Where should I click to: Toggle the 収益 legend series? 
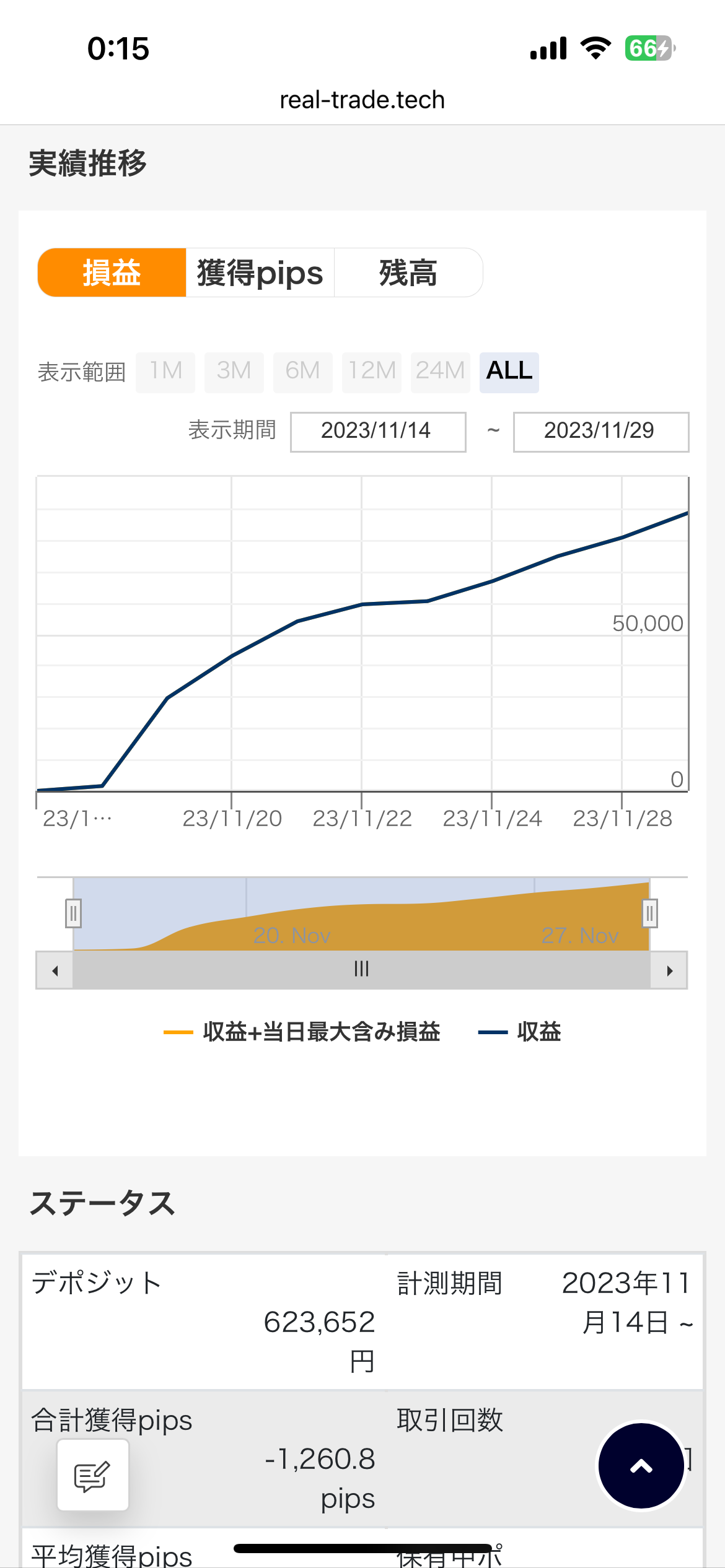[x=521, y=1032]
